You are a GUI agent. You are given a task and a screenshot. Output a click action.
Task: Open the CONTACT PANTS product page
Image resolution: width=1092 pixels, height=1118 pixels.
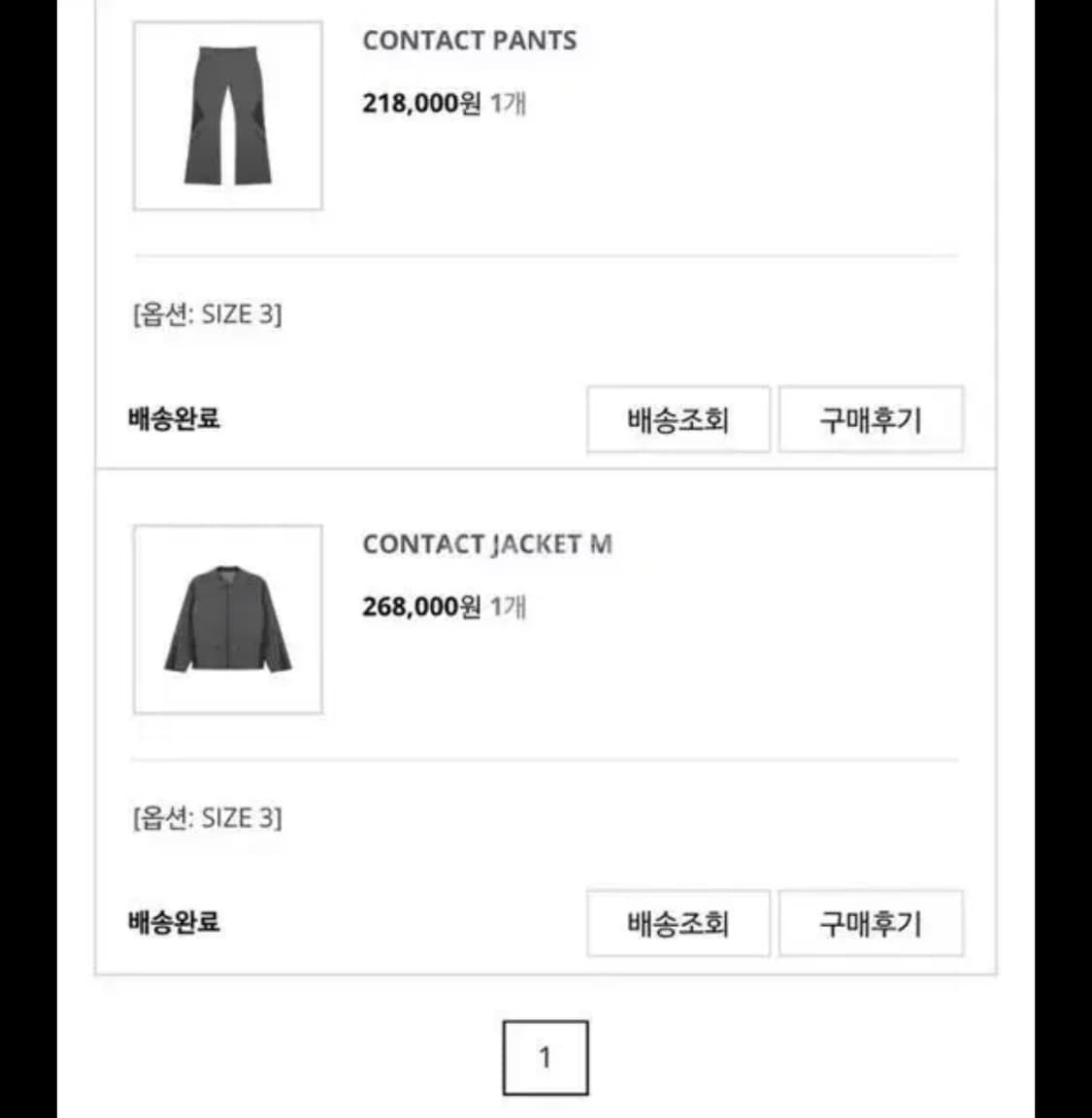469,41
